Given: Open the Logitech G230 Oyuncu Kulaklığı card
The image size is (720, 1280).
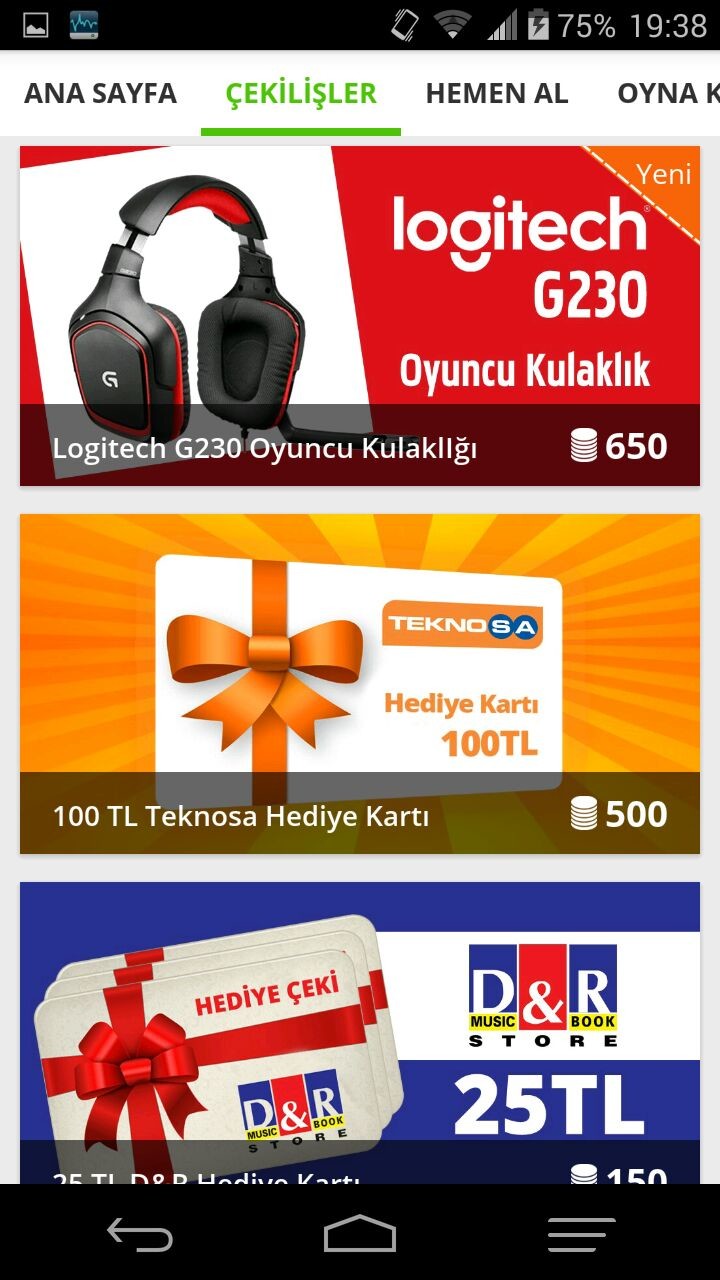Looking at the screenshot, I should [360, 316].
